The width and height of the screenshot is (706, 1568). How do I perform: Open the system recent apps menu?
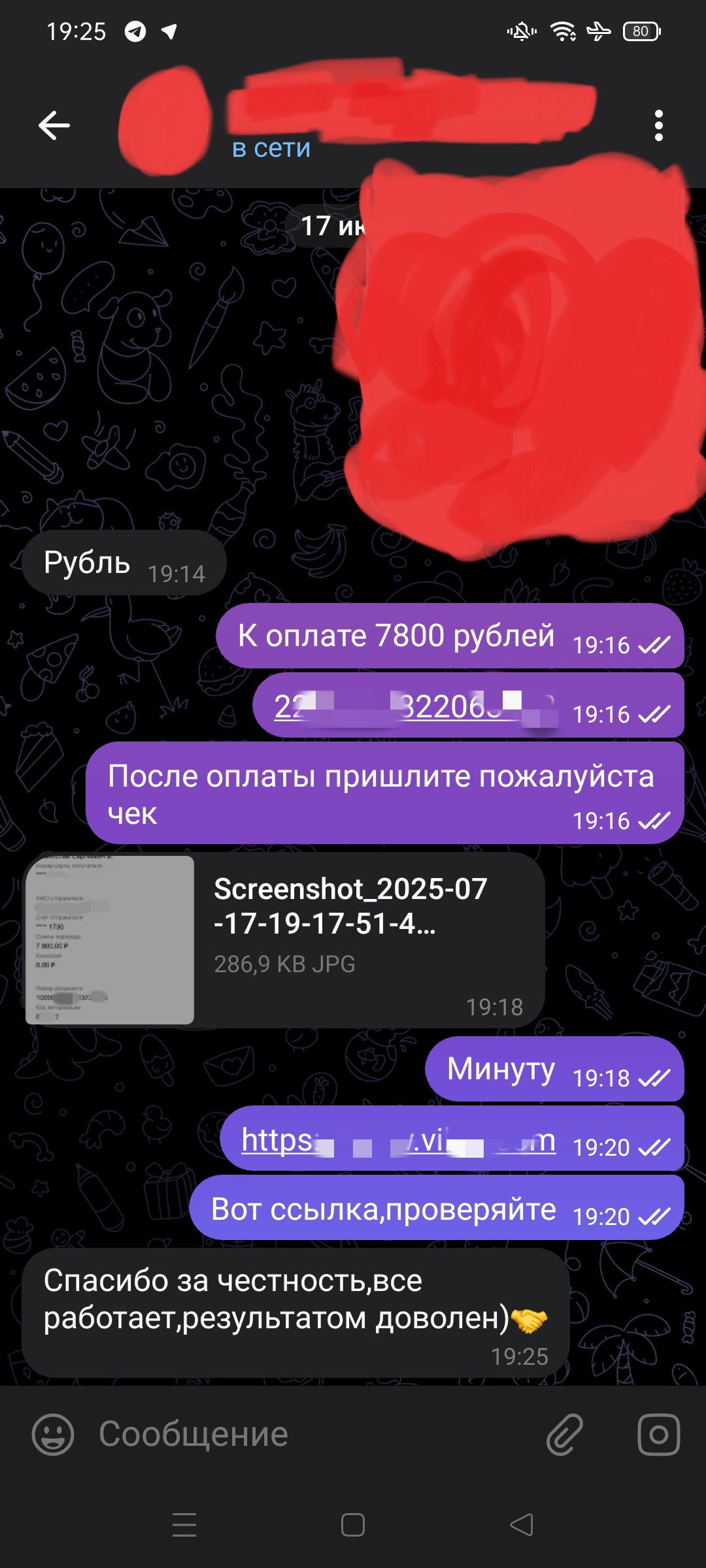click(x=184, y=1525)
